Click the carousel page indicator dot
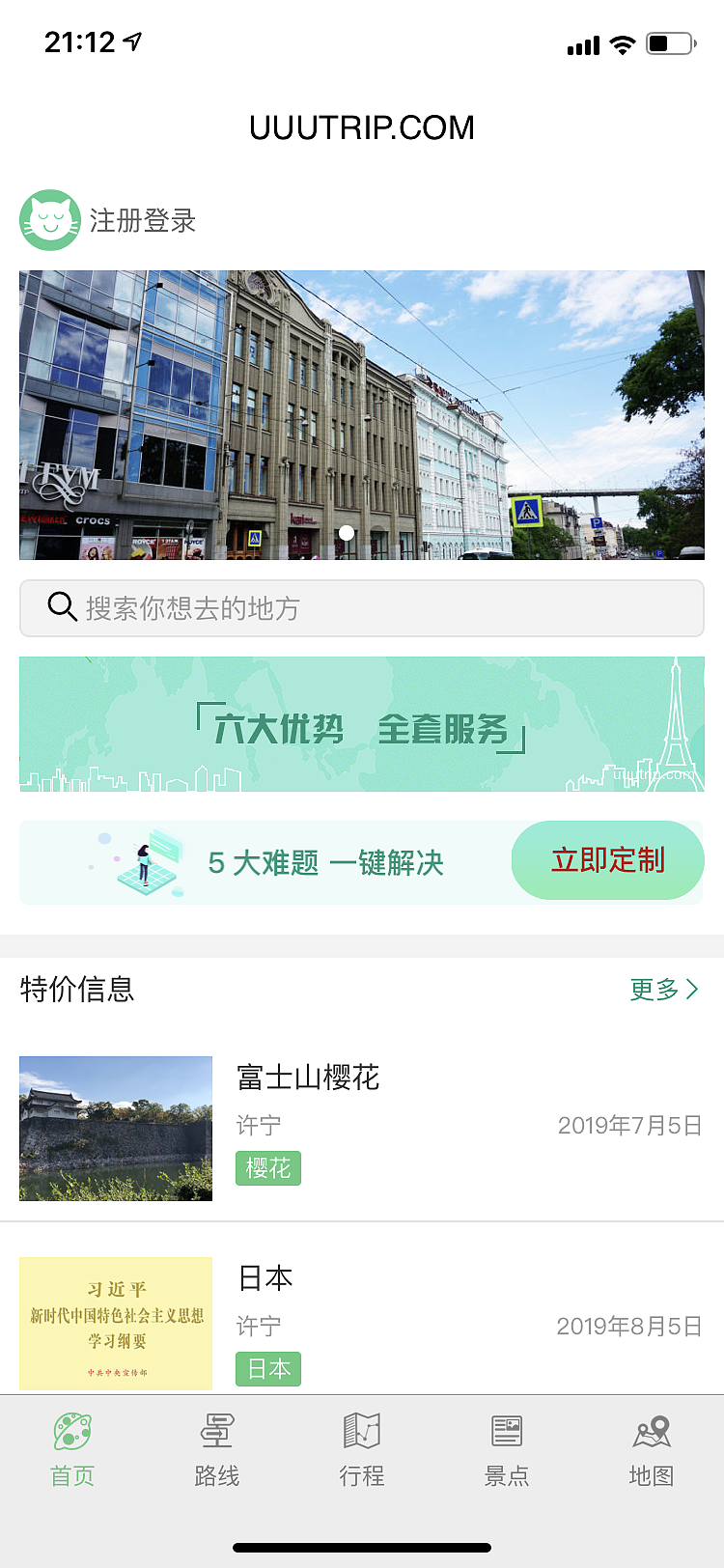 (x=346, y=531)
